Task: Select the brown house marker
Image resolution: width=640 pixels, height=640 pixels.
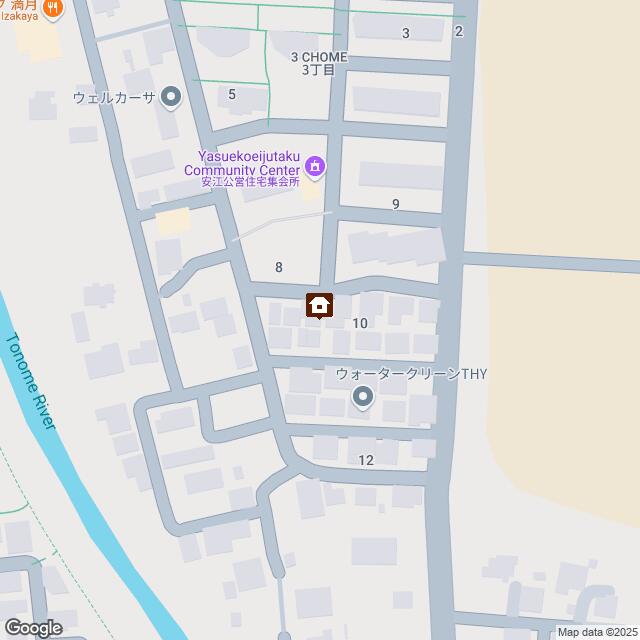Action: [x=320, y=305]
